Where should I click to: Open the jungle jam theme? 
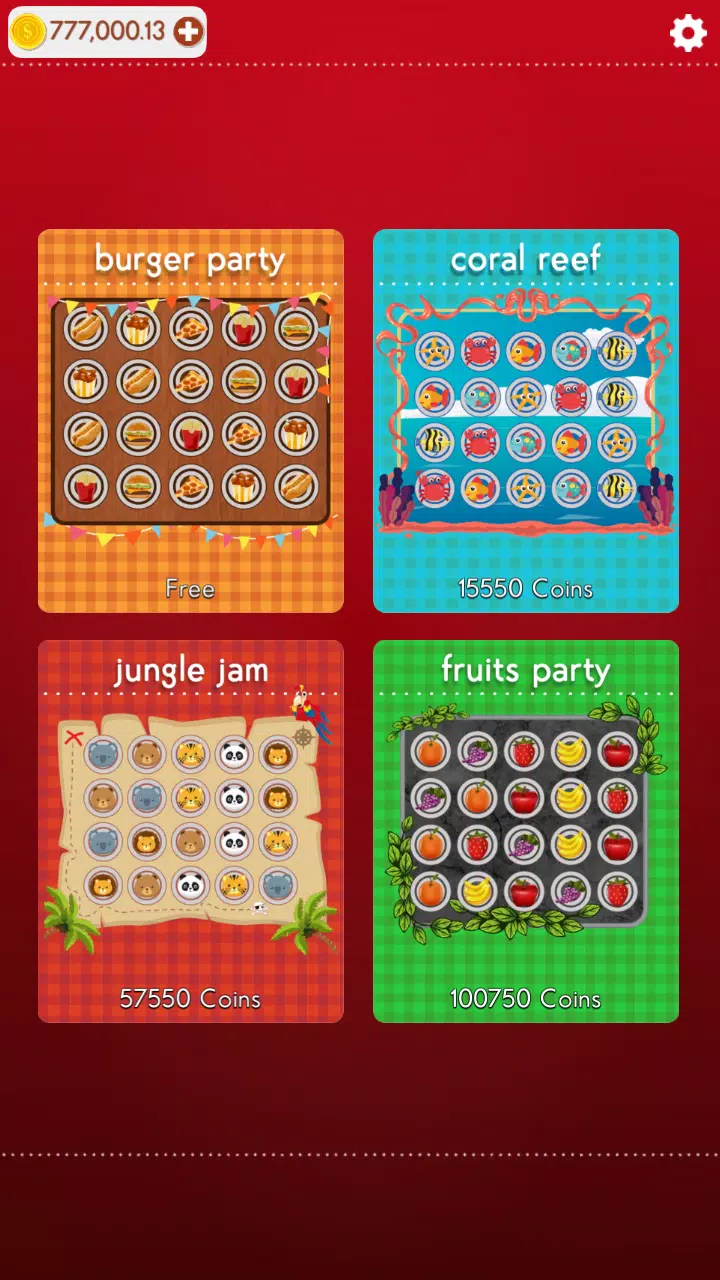(191, 831)
